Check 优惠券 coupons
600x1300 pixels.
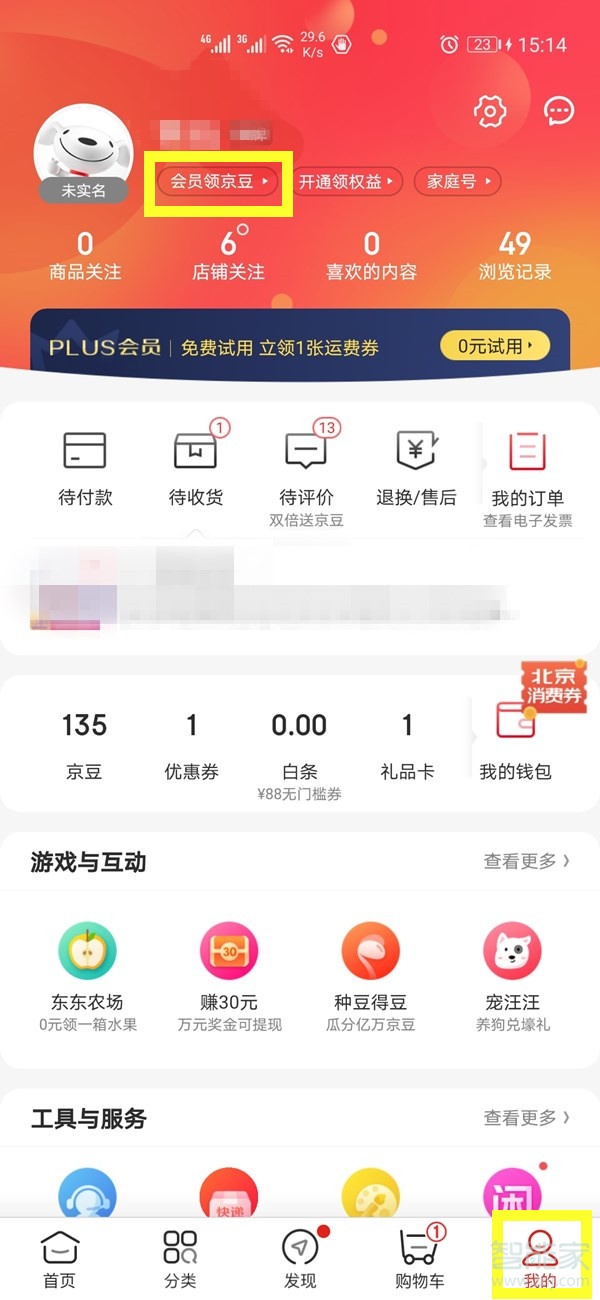[191, 743]
